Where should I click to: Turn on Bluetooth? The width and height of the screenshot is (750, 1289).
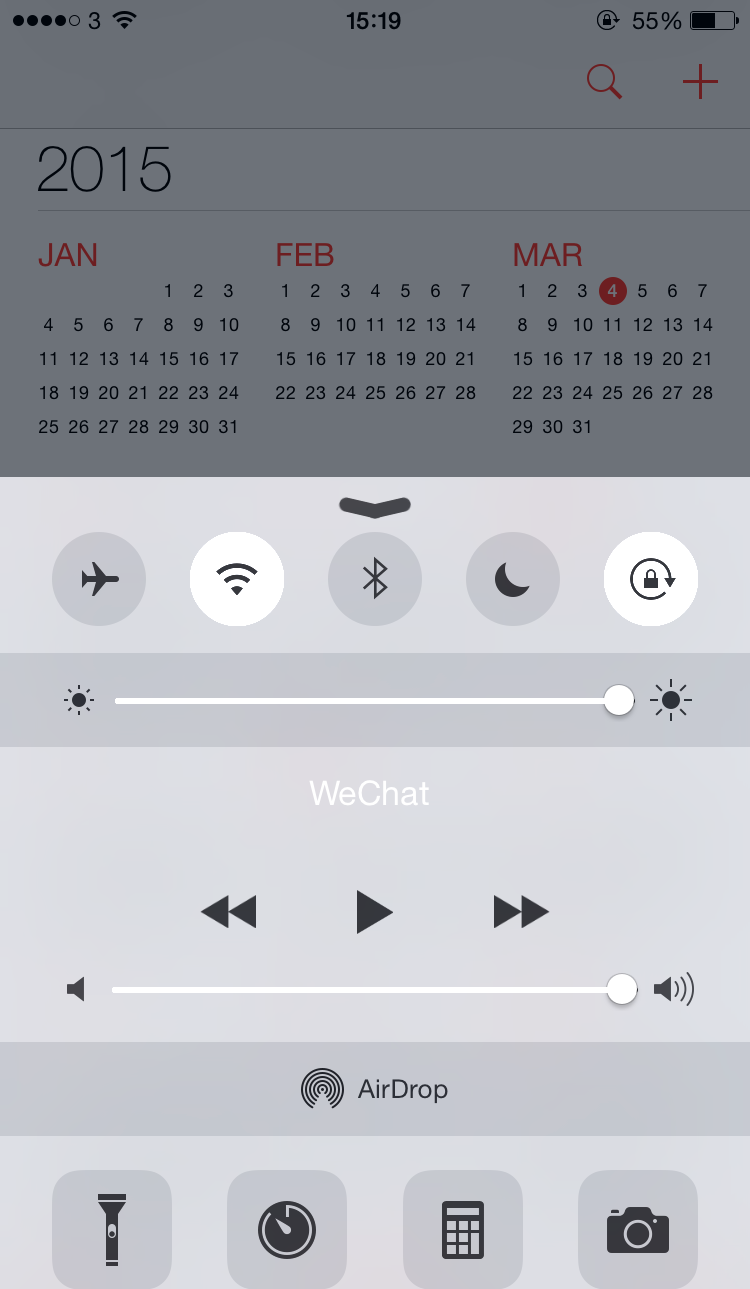coord(375,578)
